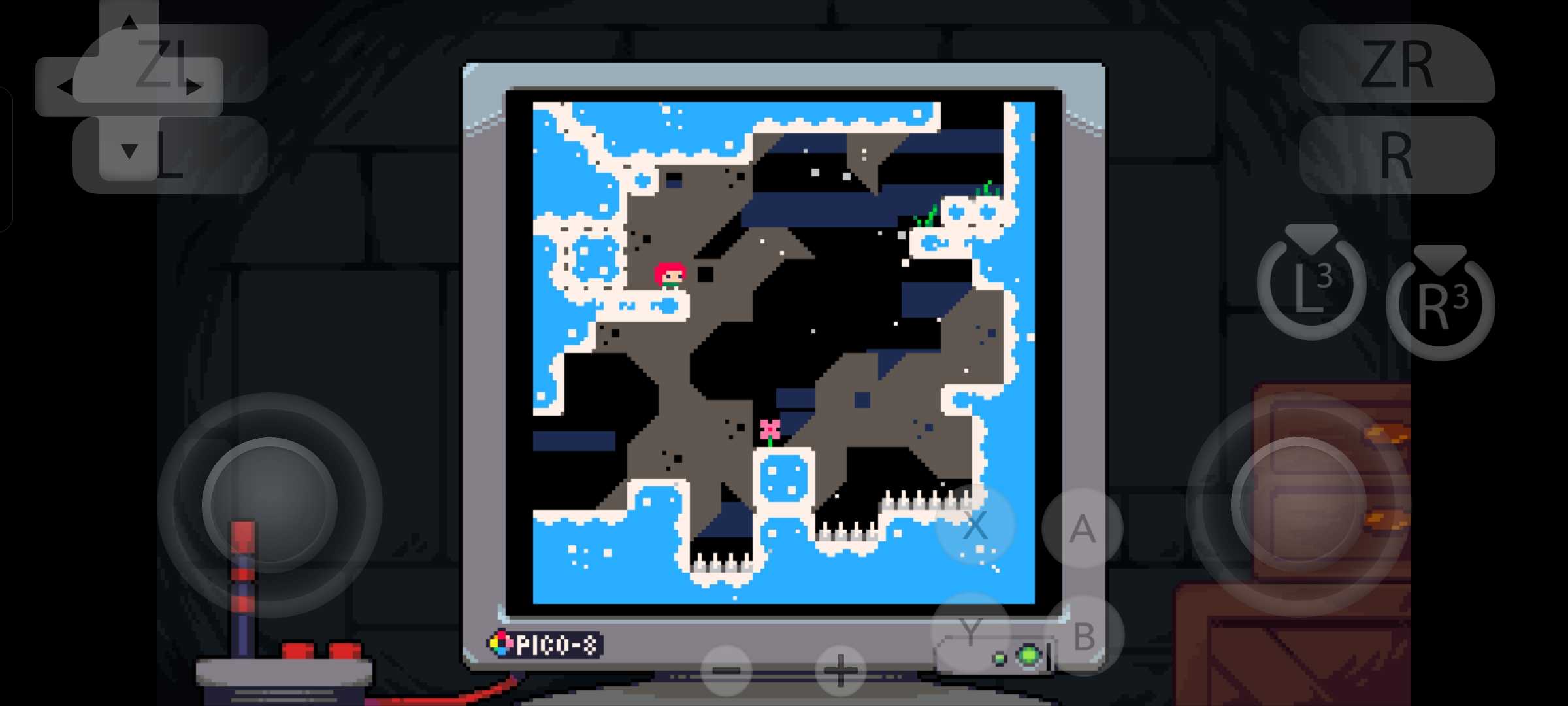Tap the D-pad up arrow
The width and height of the screenshot is (1568, 706).
point(129,23)
